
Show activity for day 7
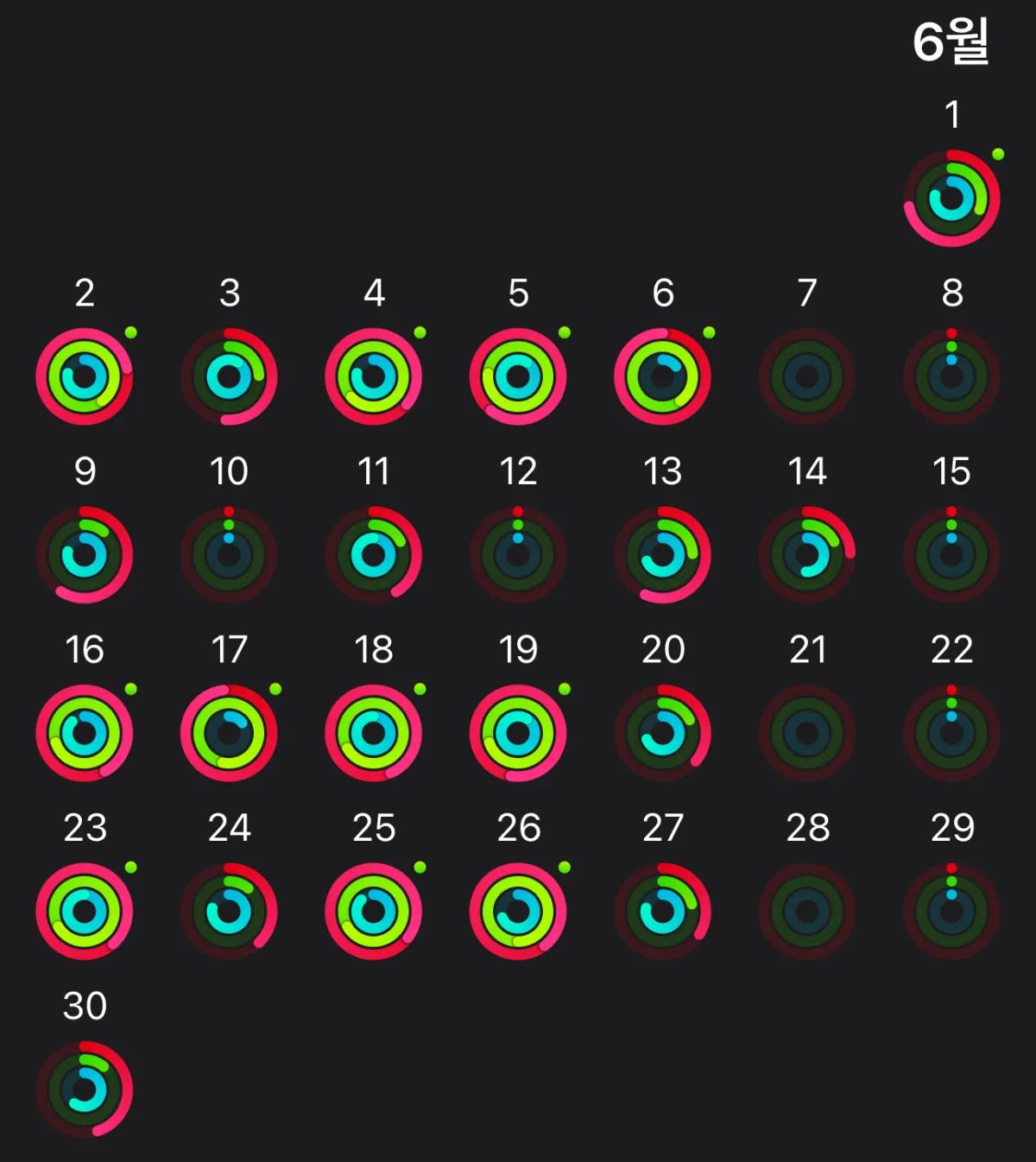pyautogui.click(x=807, y=376)
